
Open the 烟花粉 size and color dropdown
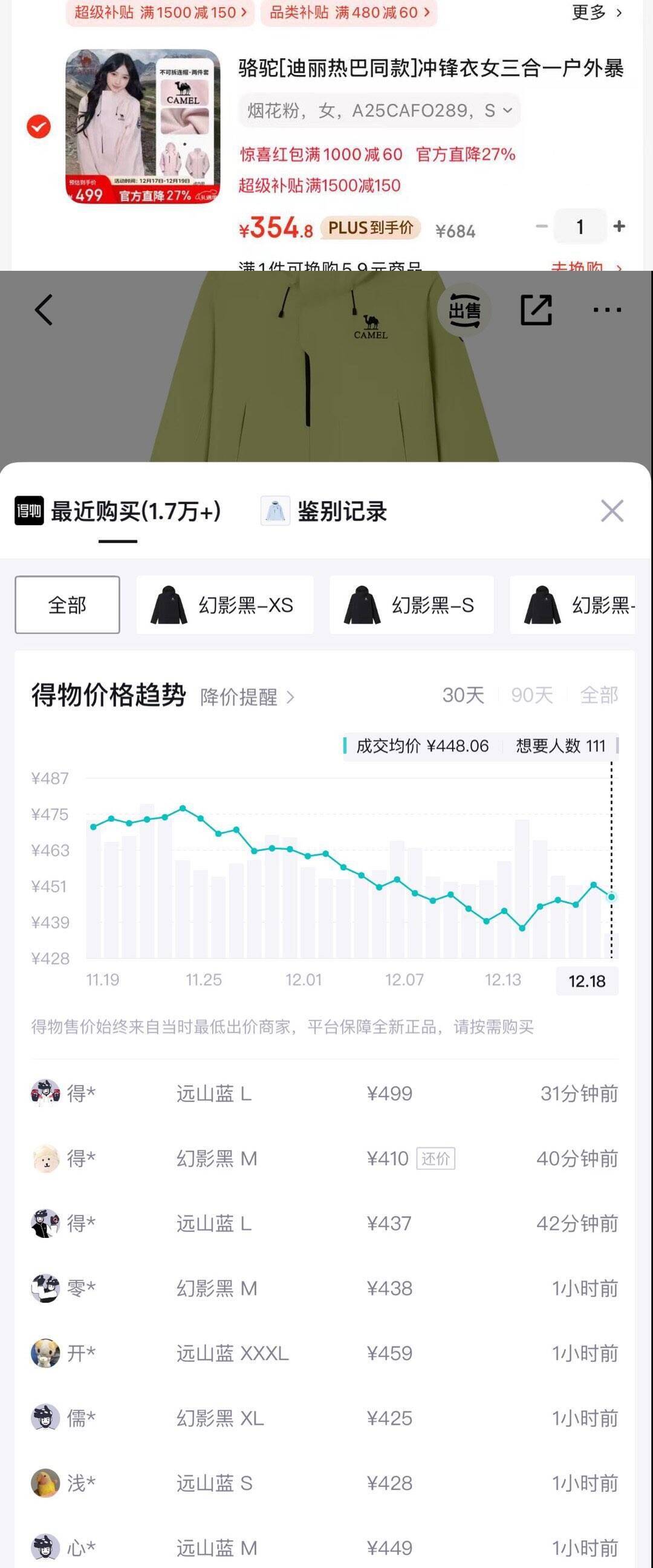click(379, 111)
